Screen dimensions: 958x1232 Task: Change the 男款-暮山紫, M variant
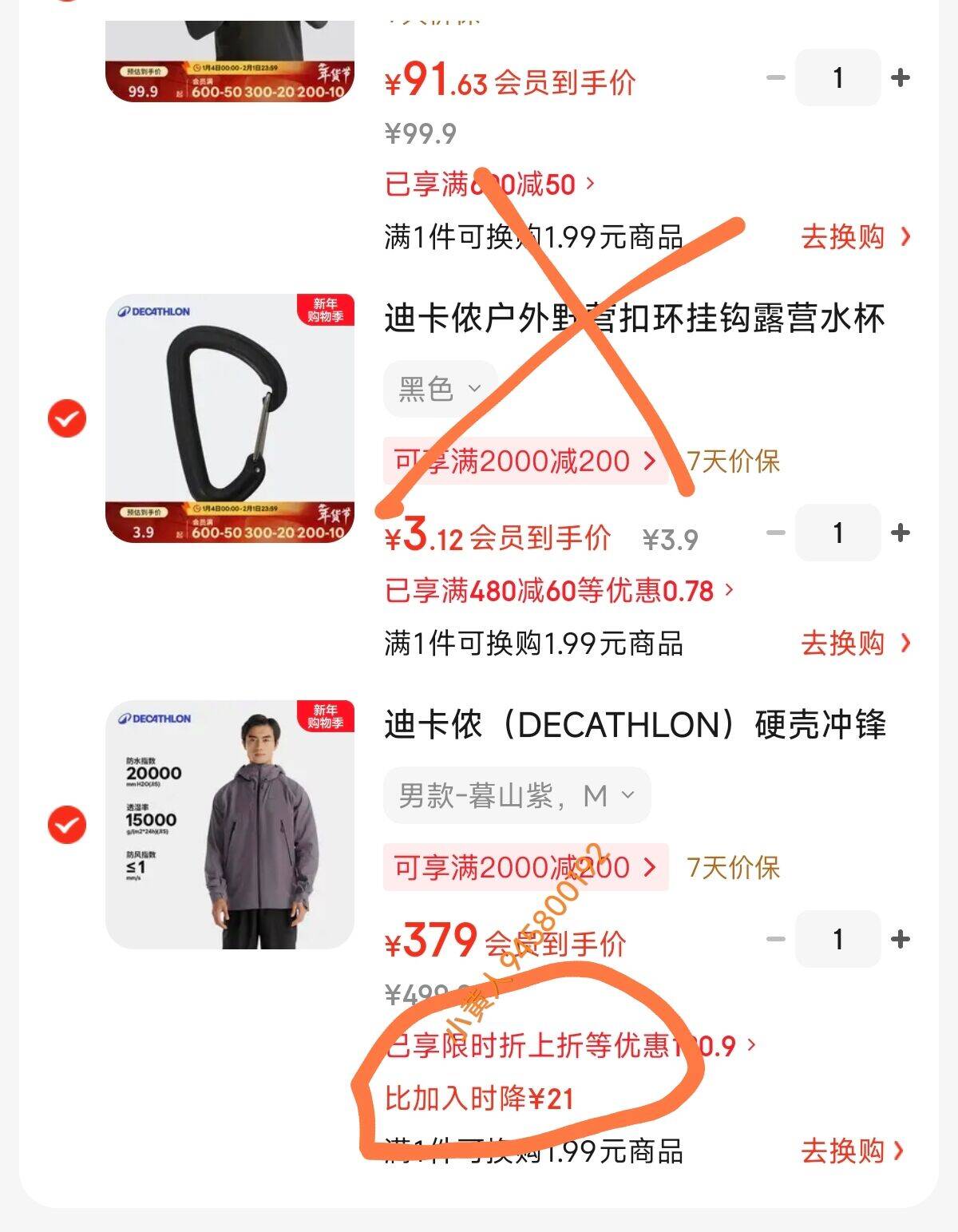click(x=517, y=795)
